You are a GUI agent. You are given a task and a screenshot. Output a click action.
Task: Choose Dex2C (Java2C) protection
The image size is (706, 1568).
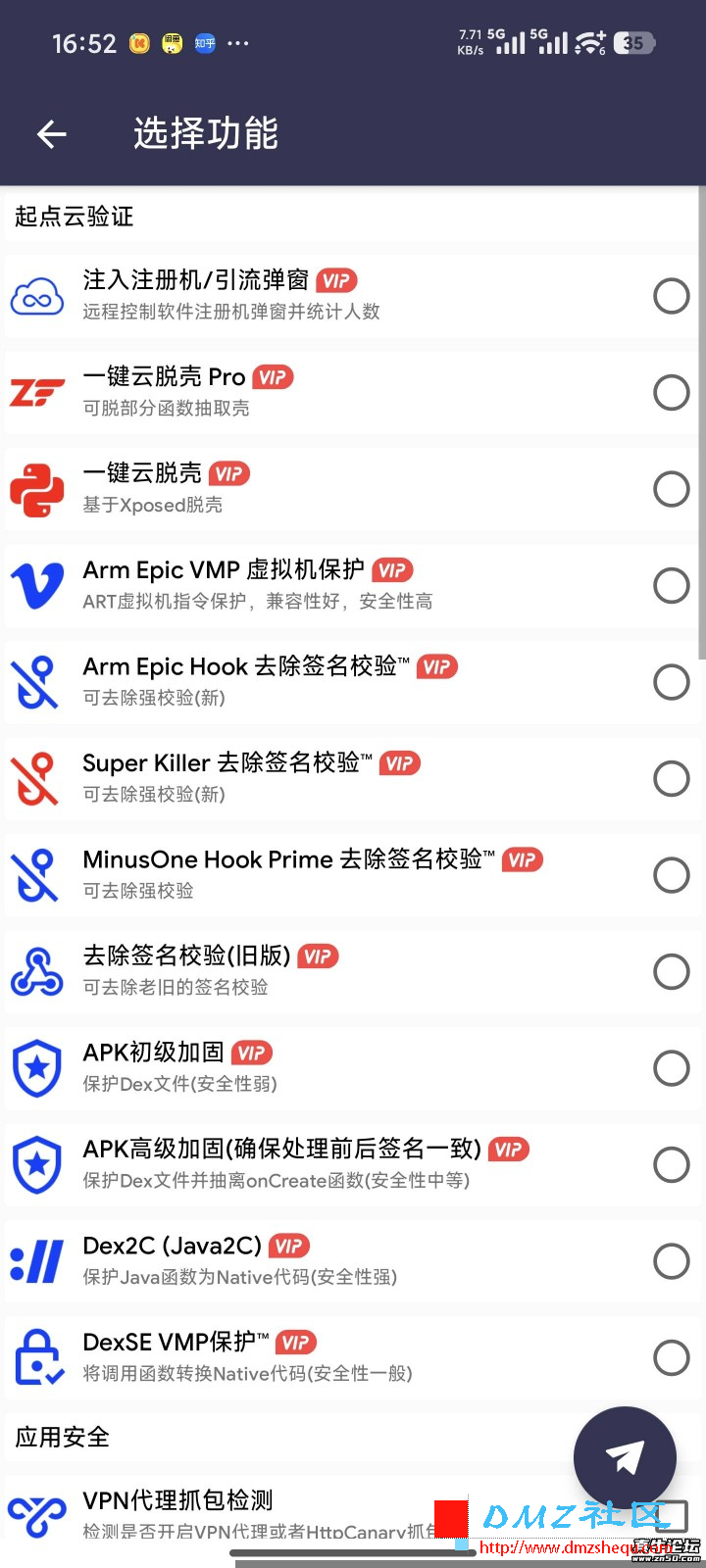(x=671, y=1260)
